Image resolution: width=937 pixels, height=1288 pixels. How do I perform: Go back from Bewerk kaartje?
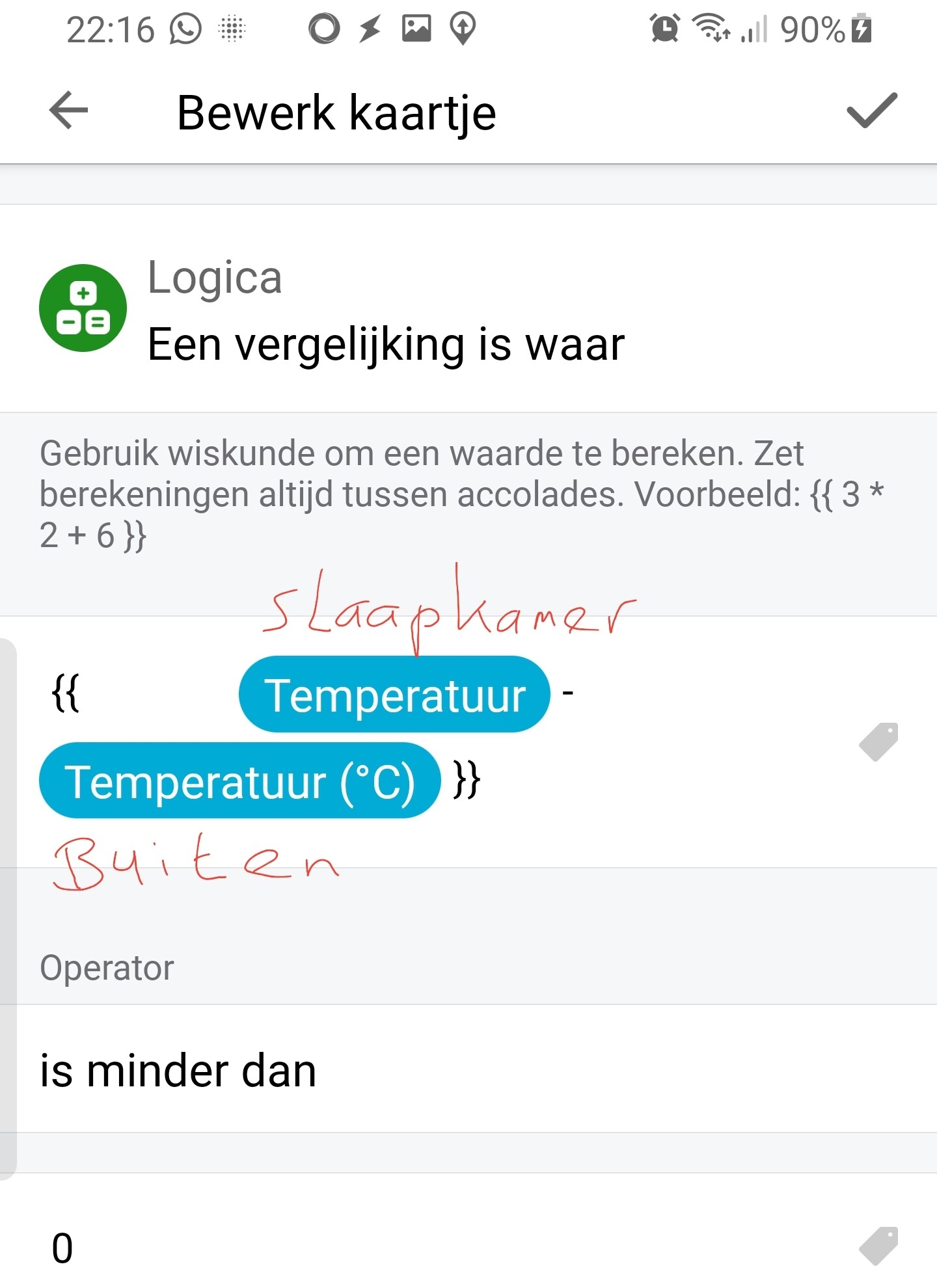point(68,111)
